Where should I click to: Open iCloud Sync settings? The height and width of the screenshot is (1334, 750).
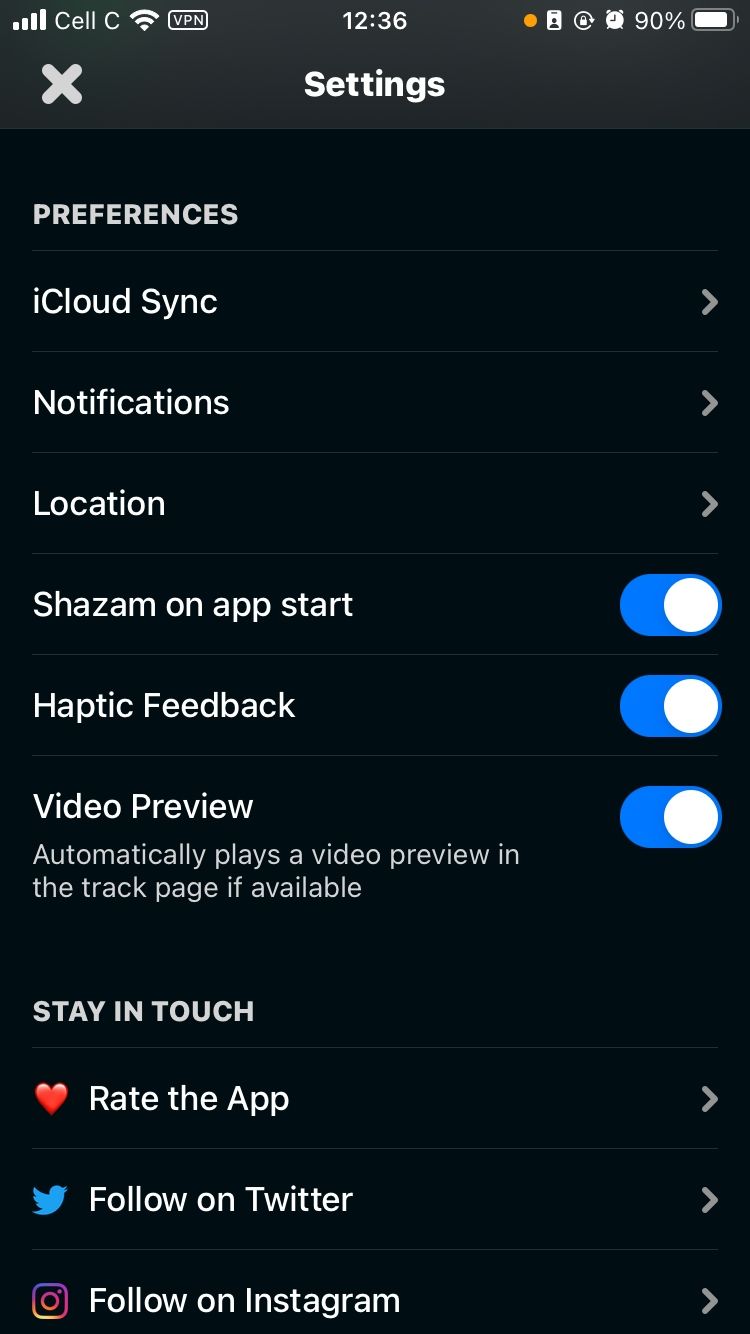click(x=374, y=302)
